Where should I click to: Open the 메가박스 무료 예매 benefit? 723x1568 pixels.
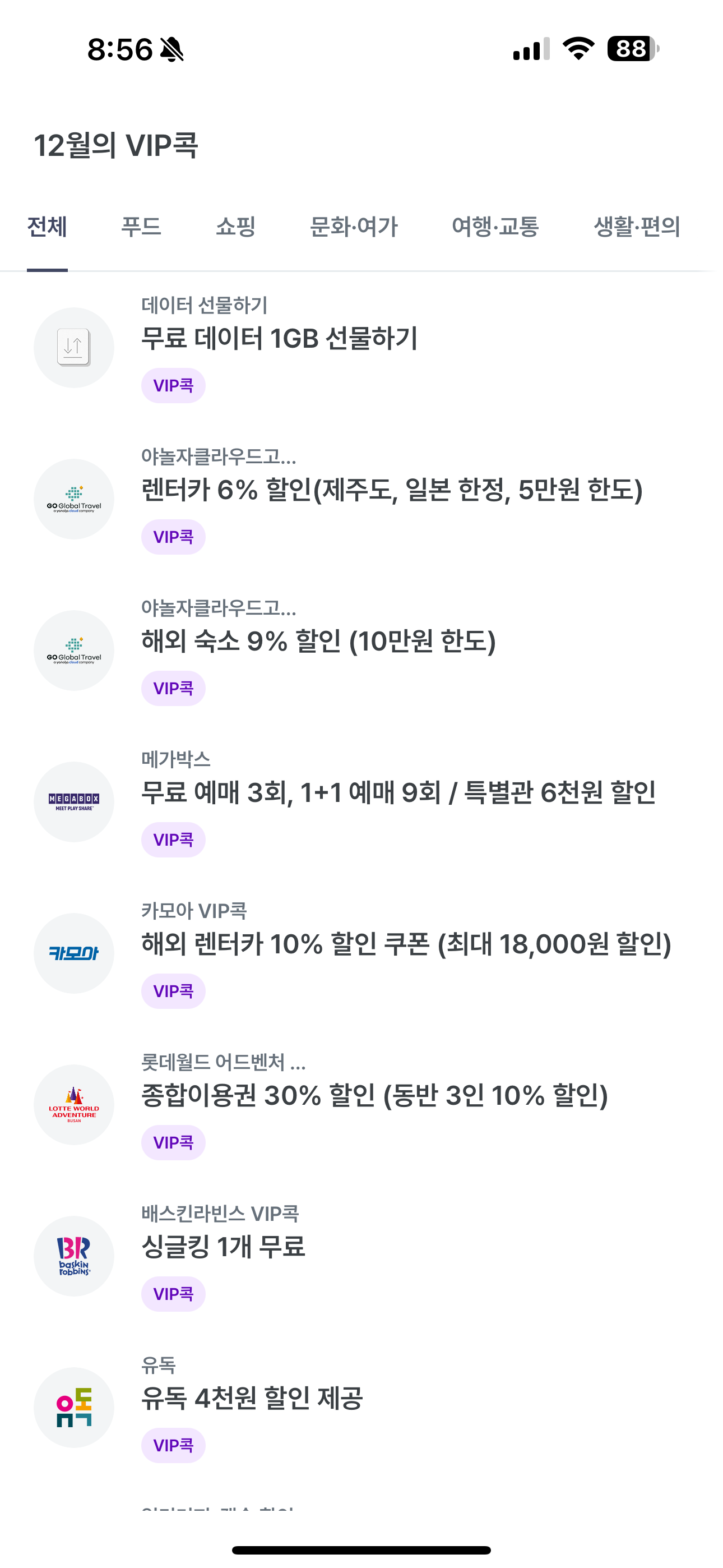(398, 793)
